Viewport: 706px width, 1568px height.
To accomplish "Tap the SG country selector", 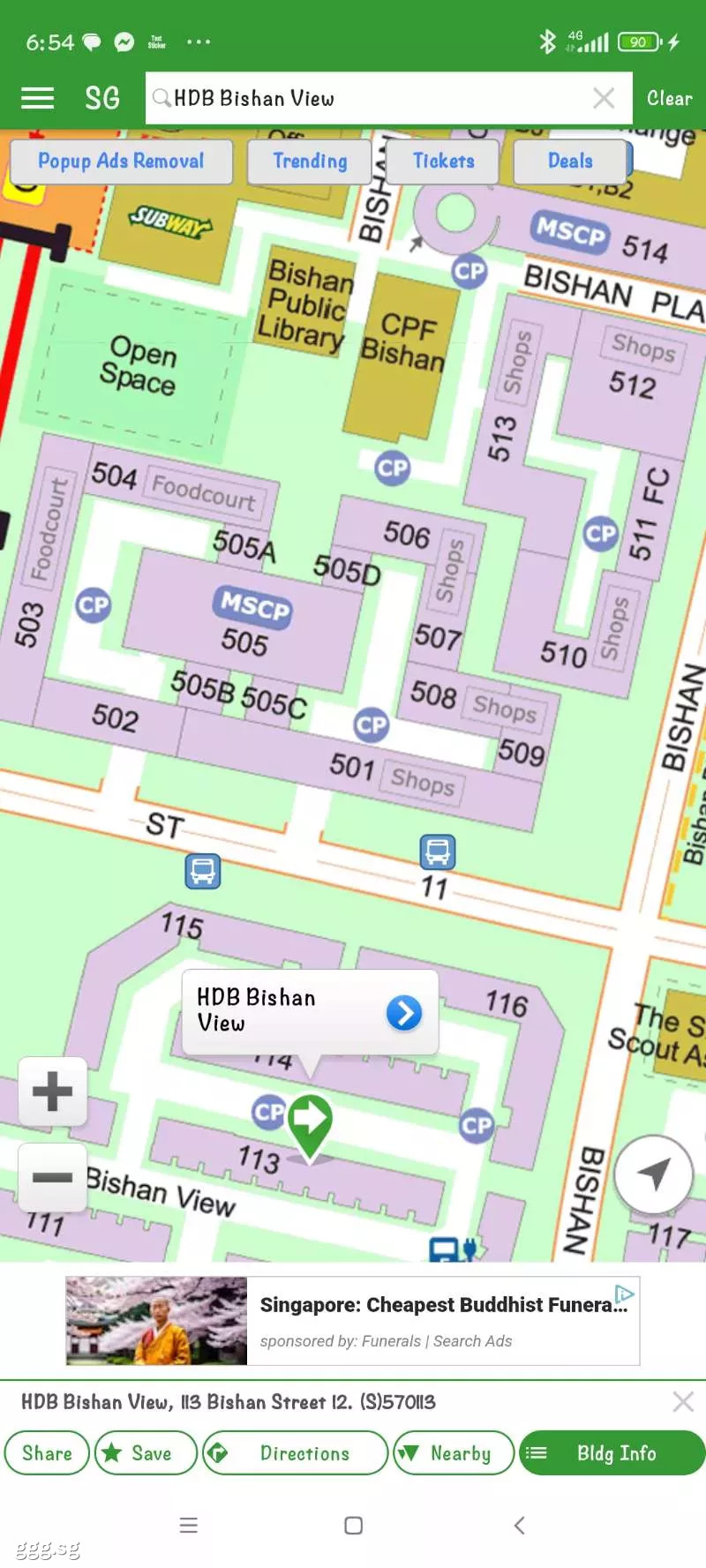I will pos(102,98).
